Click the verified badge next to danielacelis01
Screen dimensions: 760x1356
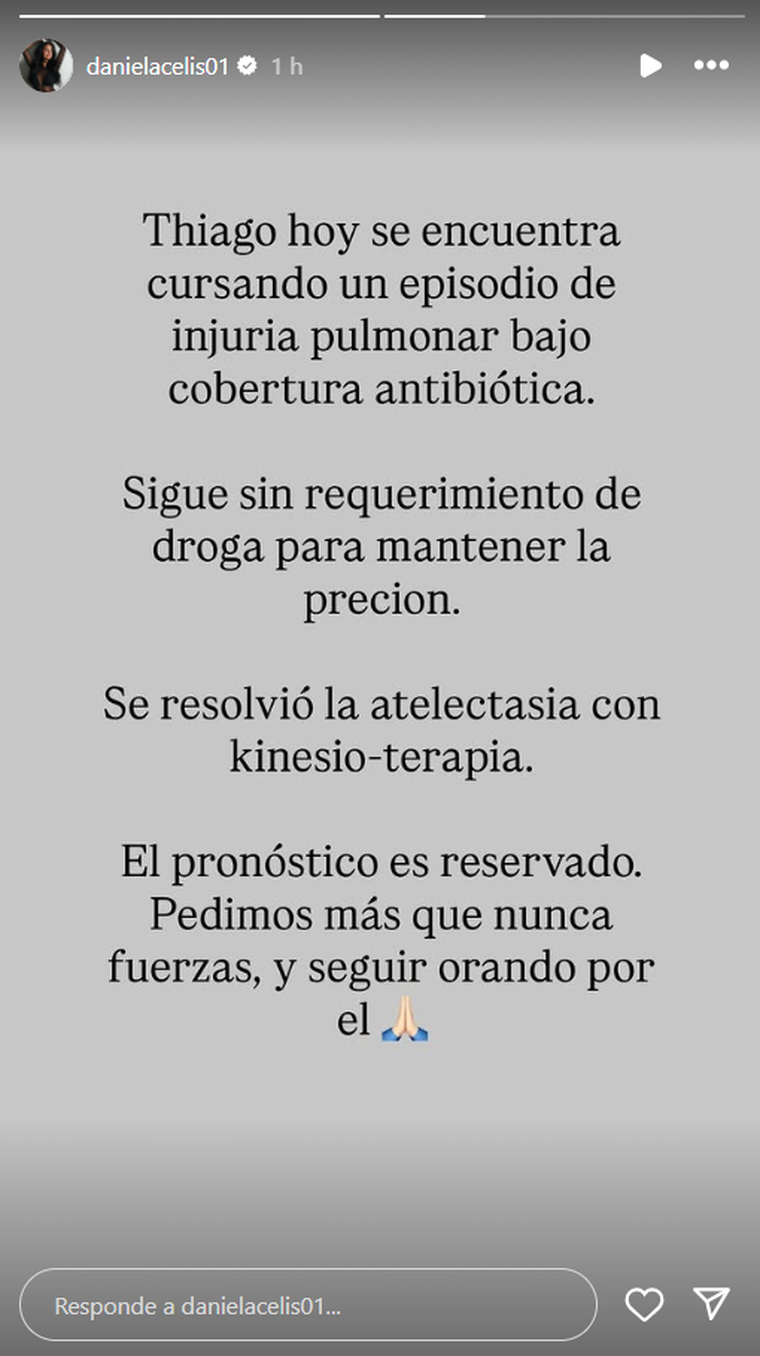(248, 65)
